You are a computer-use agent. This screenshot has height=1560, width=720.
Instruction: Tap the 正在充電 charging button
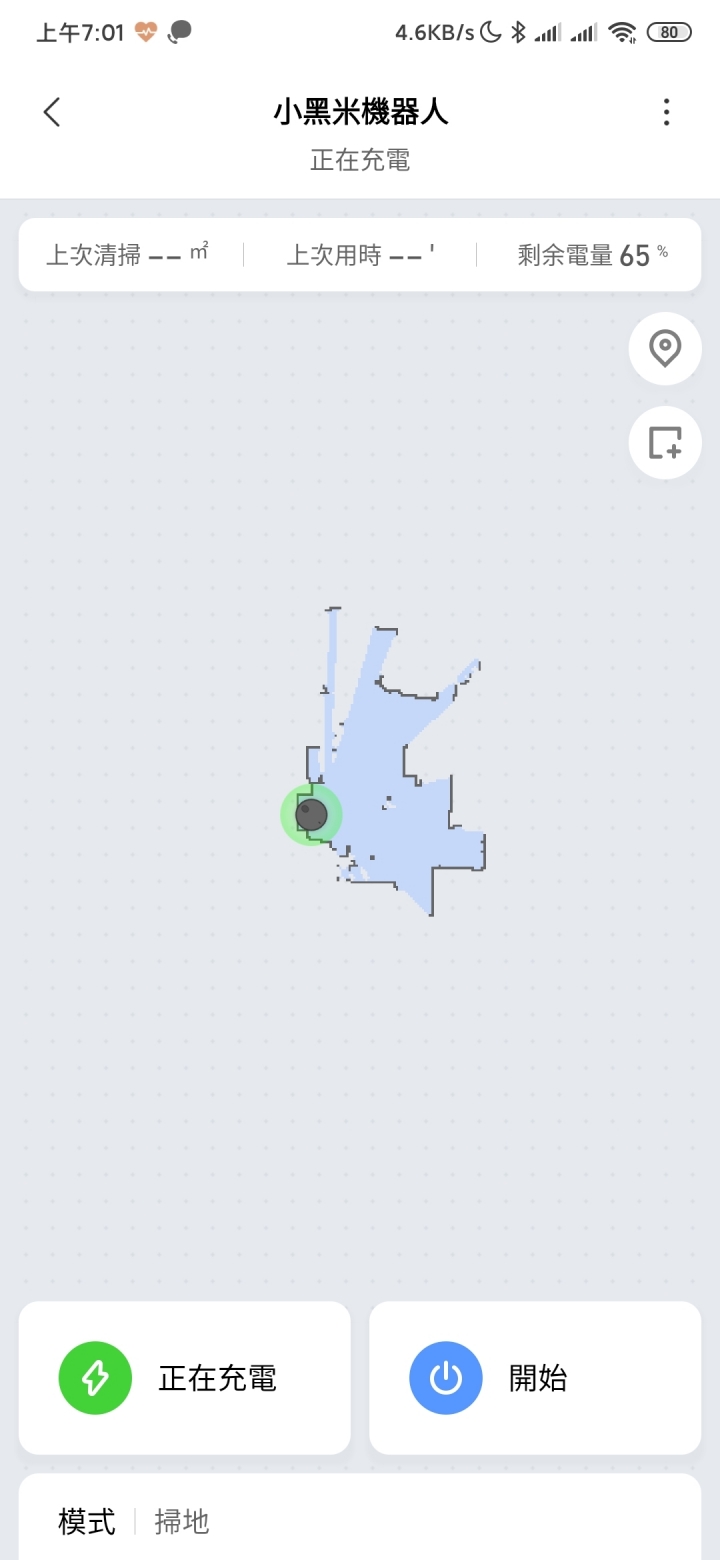tap(185, 1378)
